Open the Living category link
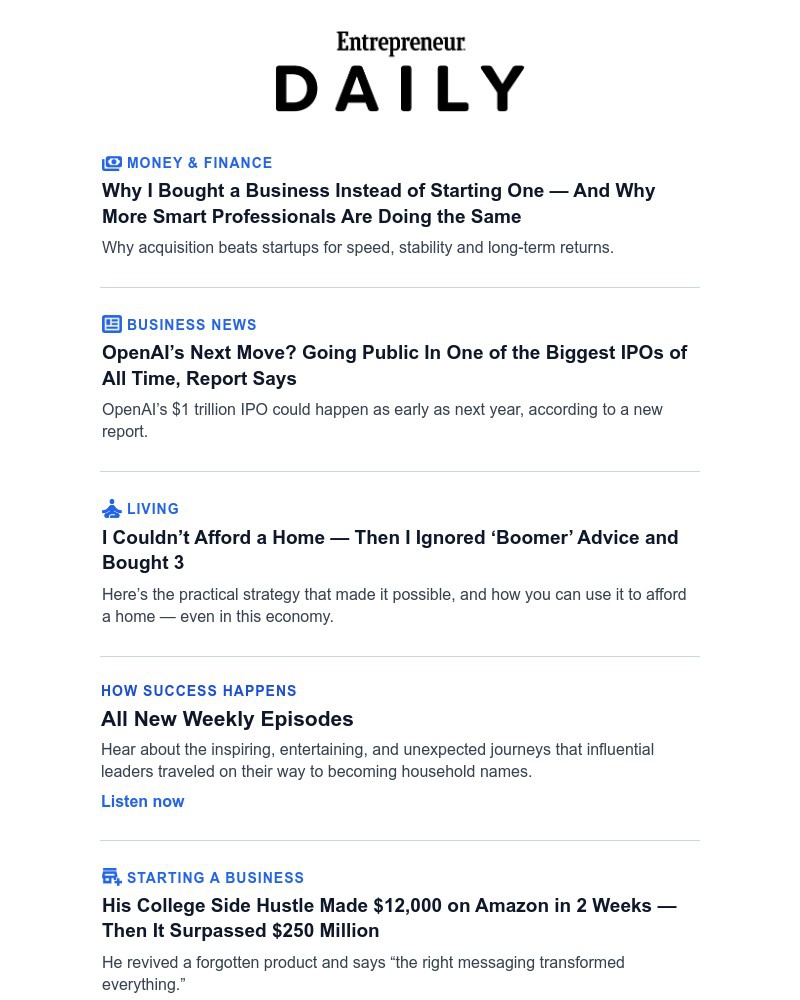Image resolution: width=800 pixels, height=1000 pixels. 152,509
